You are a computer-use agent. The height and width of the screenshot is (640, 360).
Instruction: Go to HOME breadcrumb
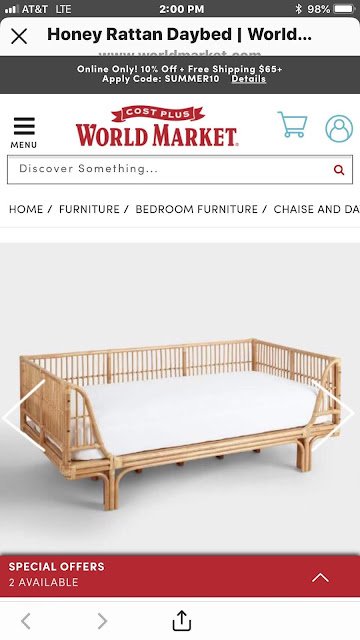tap(26, 209)
